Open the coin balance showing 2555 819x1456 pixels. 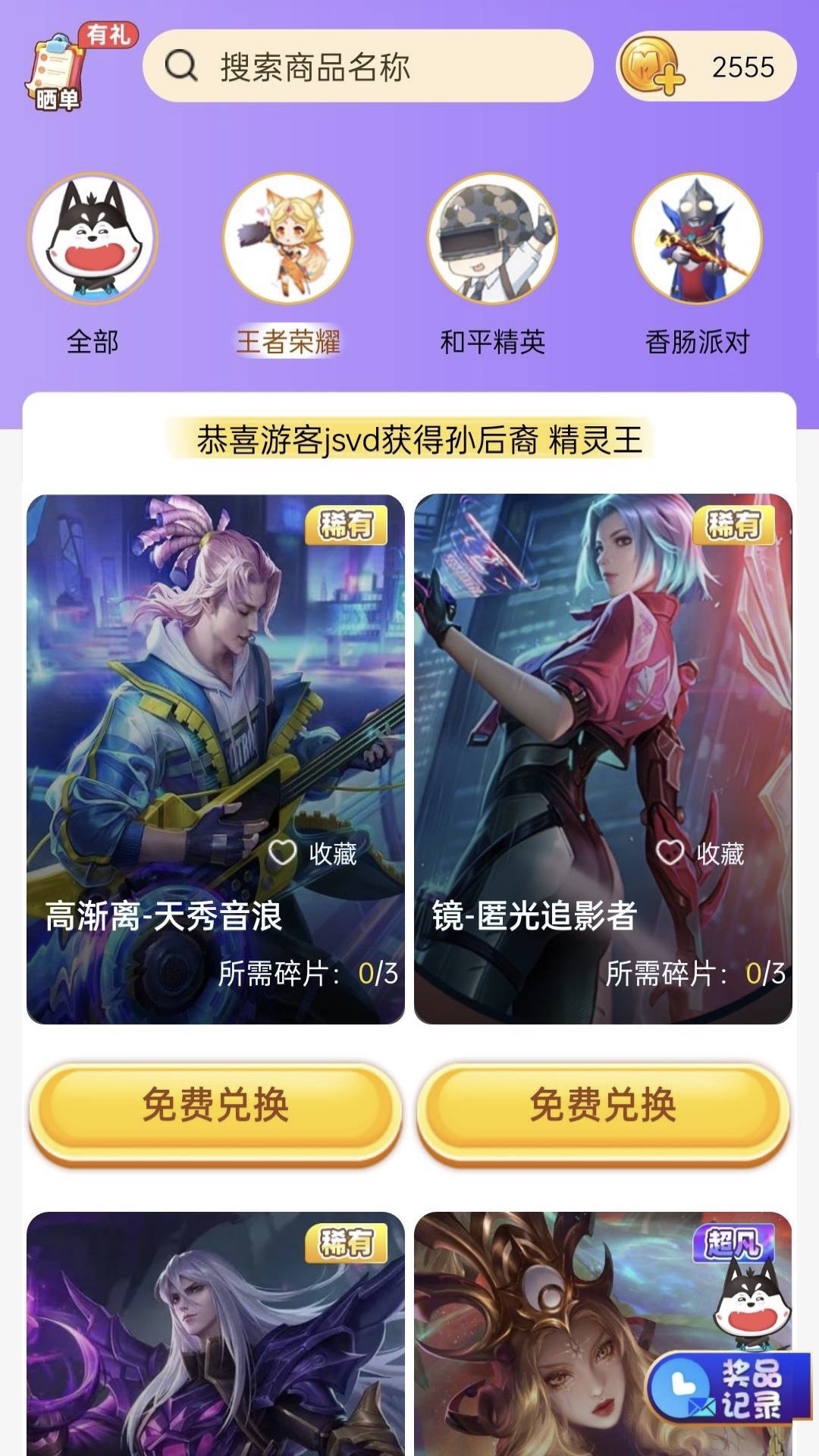pos(705,67)
